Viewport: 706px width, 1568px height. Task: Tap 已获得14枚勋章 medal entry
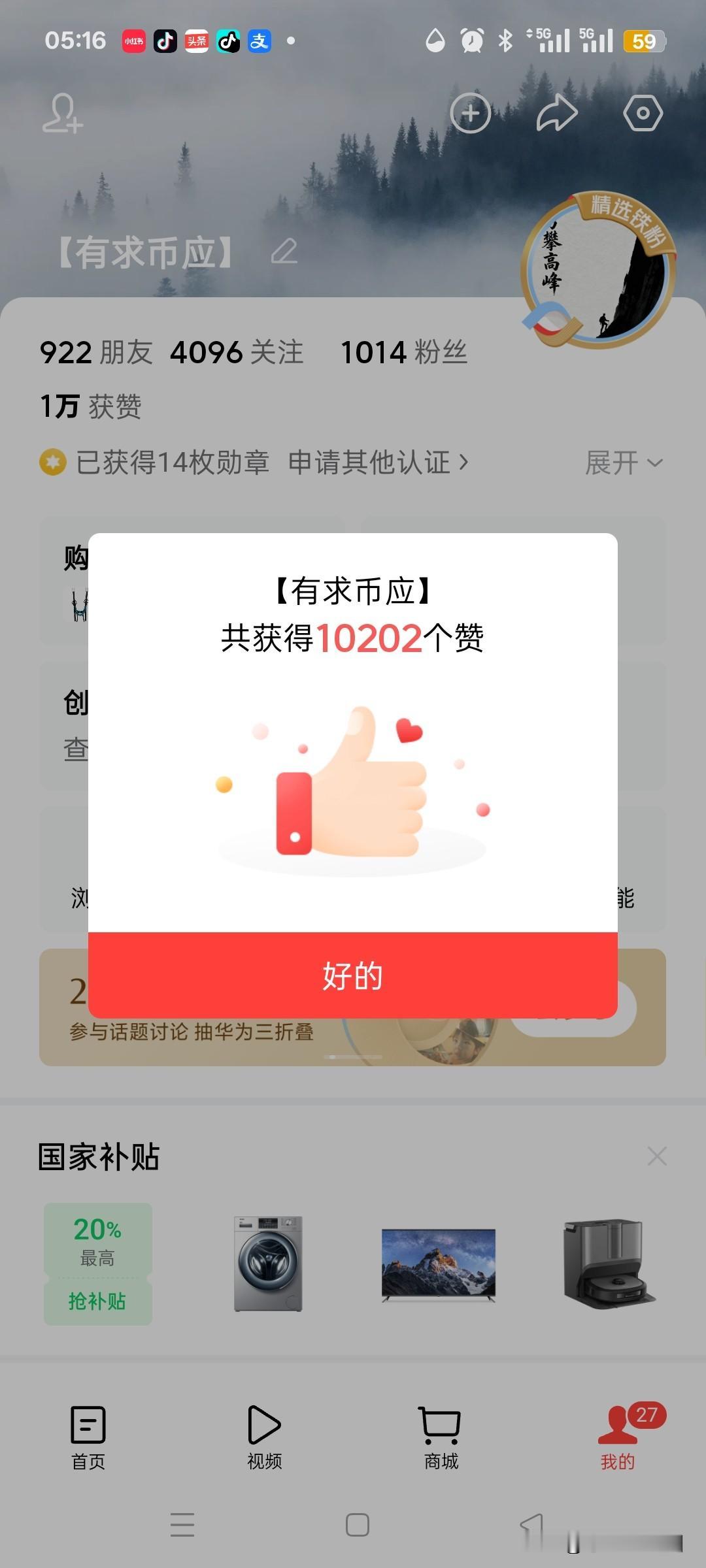157,463
